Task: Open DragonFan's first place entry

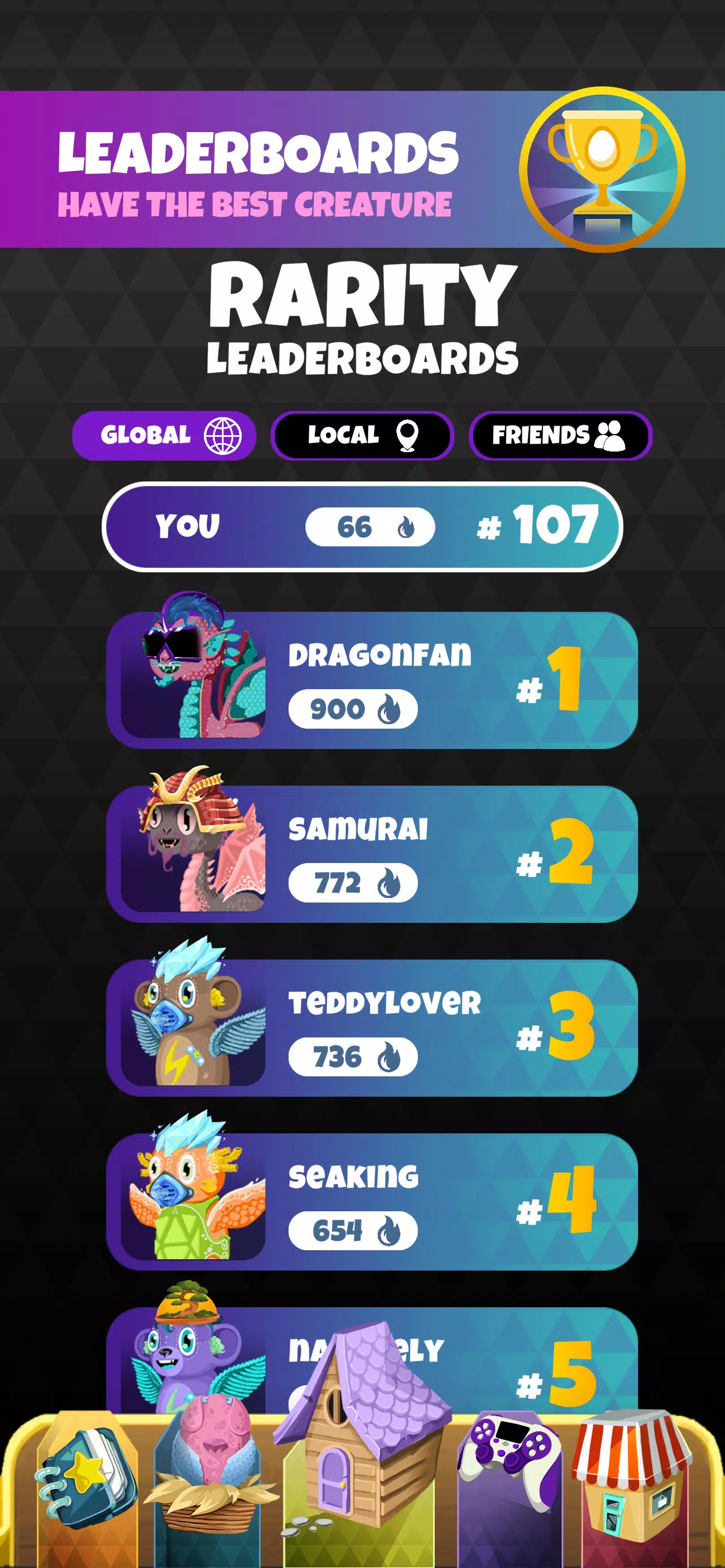Action: coord(372,680)
